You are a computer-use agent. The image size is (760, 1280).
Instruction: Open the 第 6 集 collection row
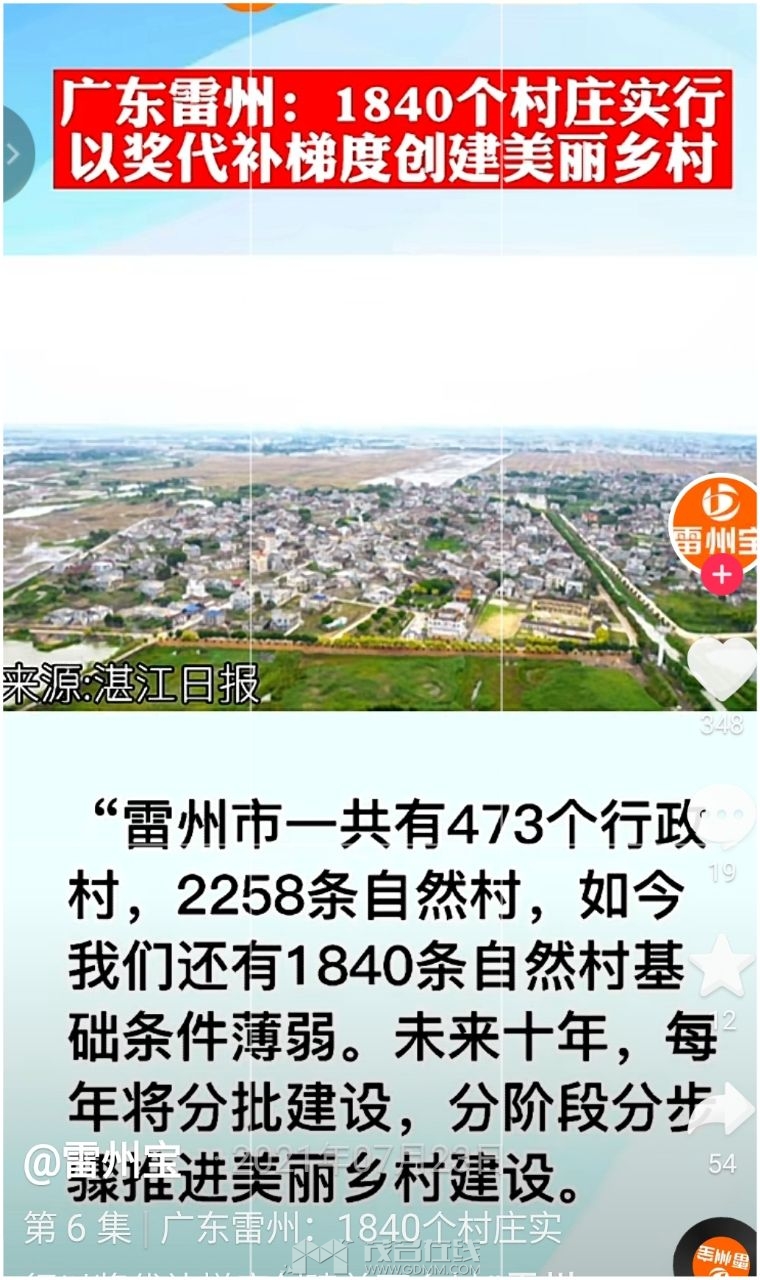click(x=292, y=1228)
